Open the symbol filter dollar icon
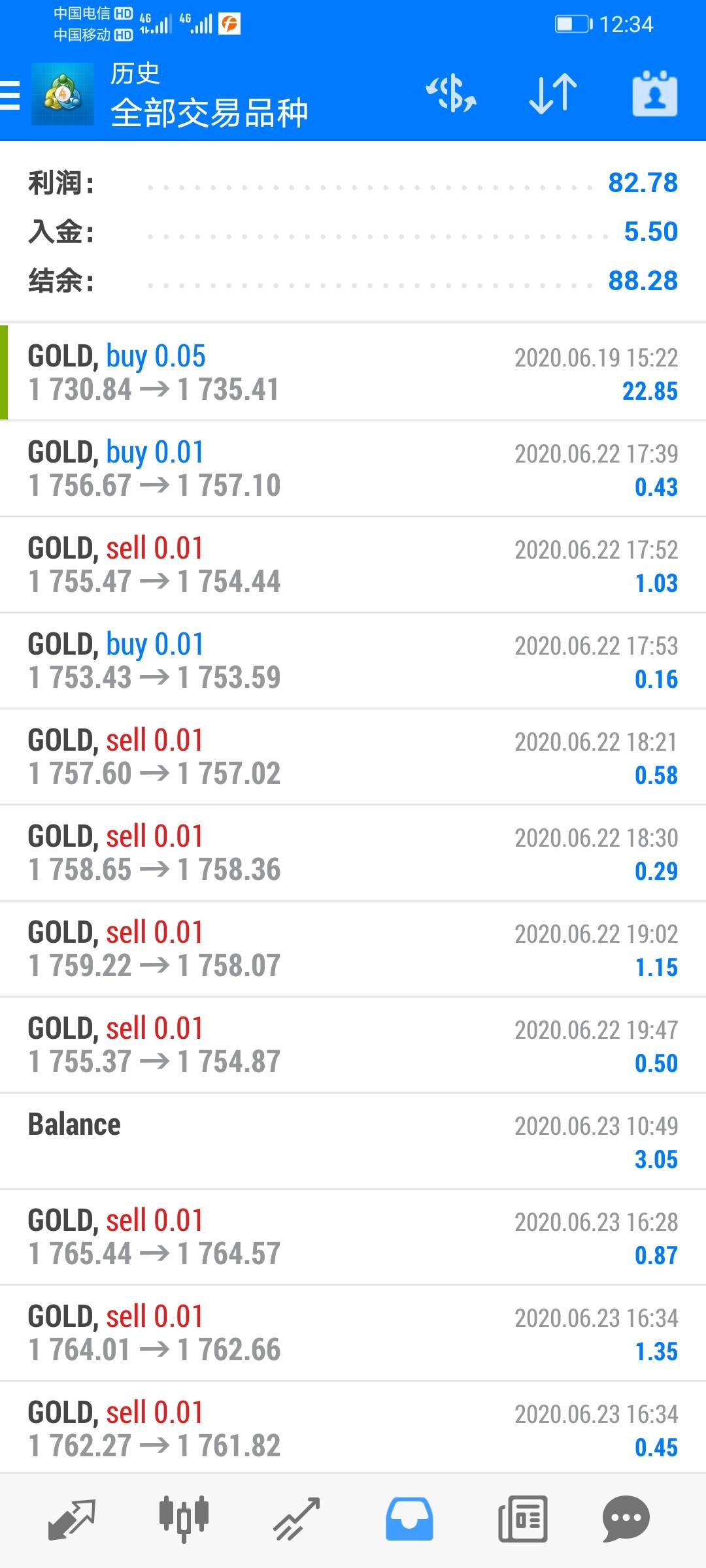Image resolution: width=706 pixels, height=1568 pixels. [x=451, y=94]
